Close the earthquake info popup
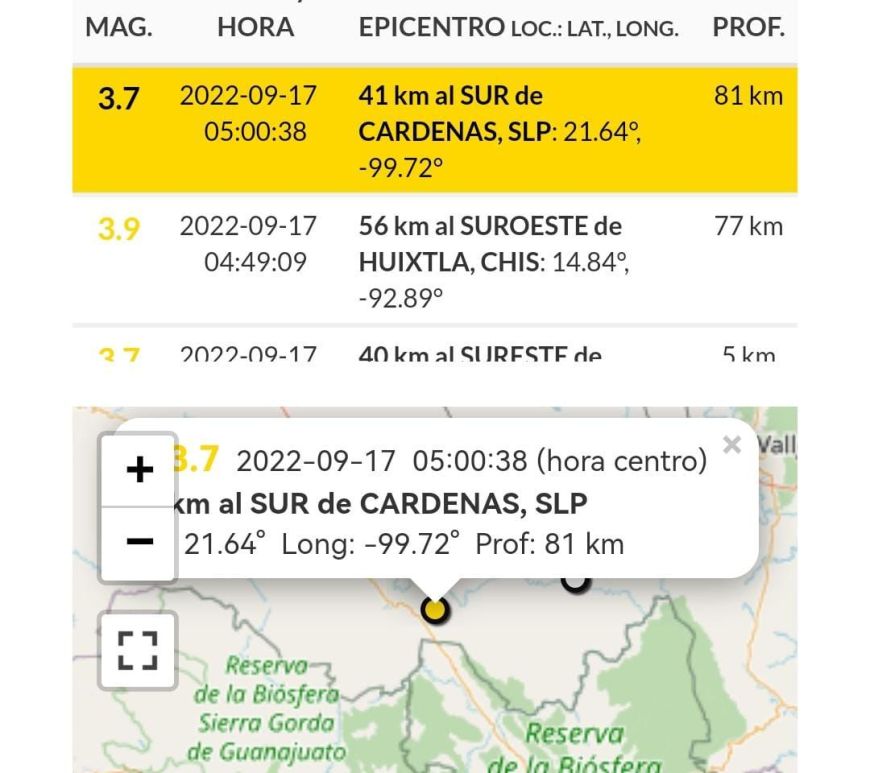Image resolution: width=870 pixels, height=773 pixels. coord(732,445)
